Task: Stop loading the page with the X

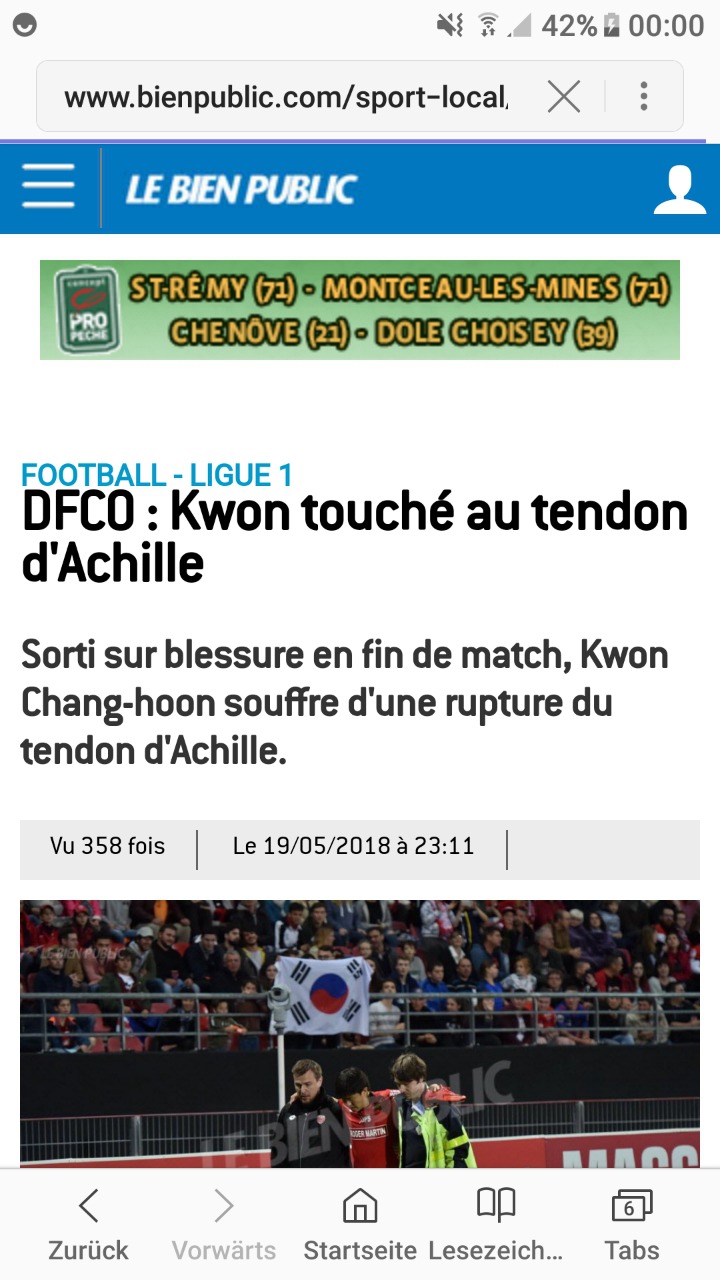Action: (x=564, y=97)
